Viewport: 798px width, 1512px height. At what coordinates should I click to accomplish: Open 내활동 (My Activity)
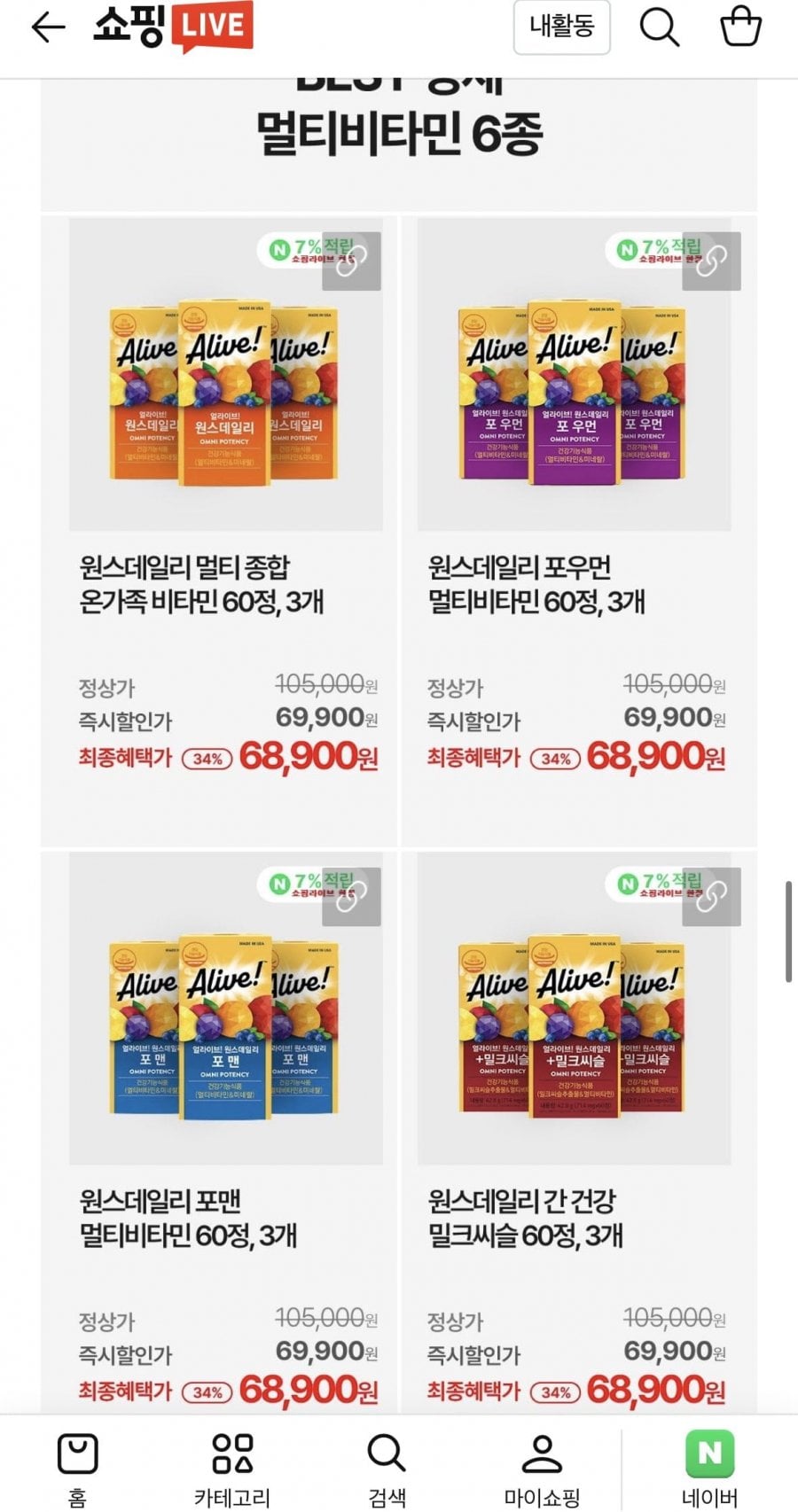561,27
